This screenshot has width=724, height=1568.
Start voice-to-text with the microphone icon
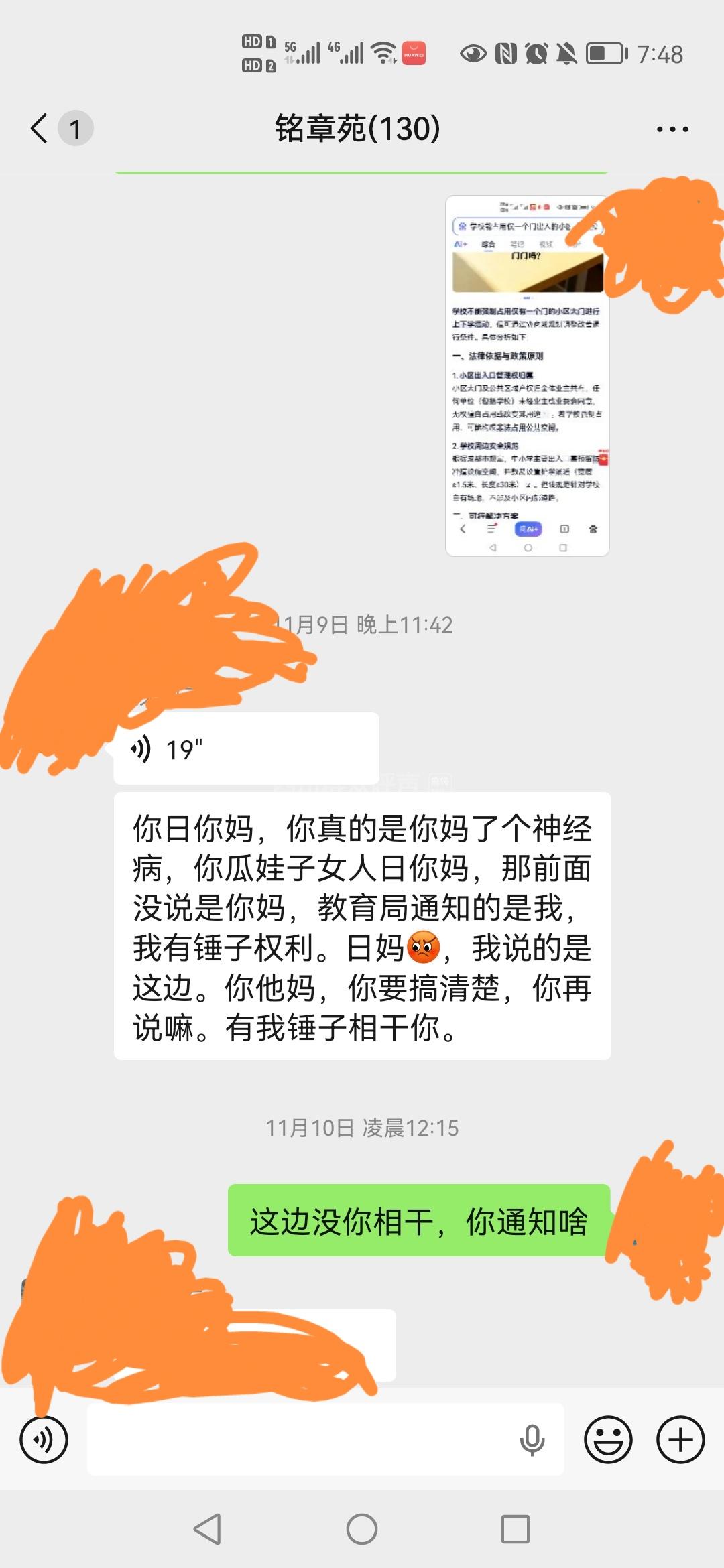[532, 1439]
